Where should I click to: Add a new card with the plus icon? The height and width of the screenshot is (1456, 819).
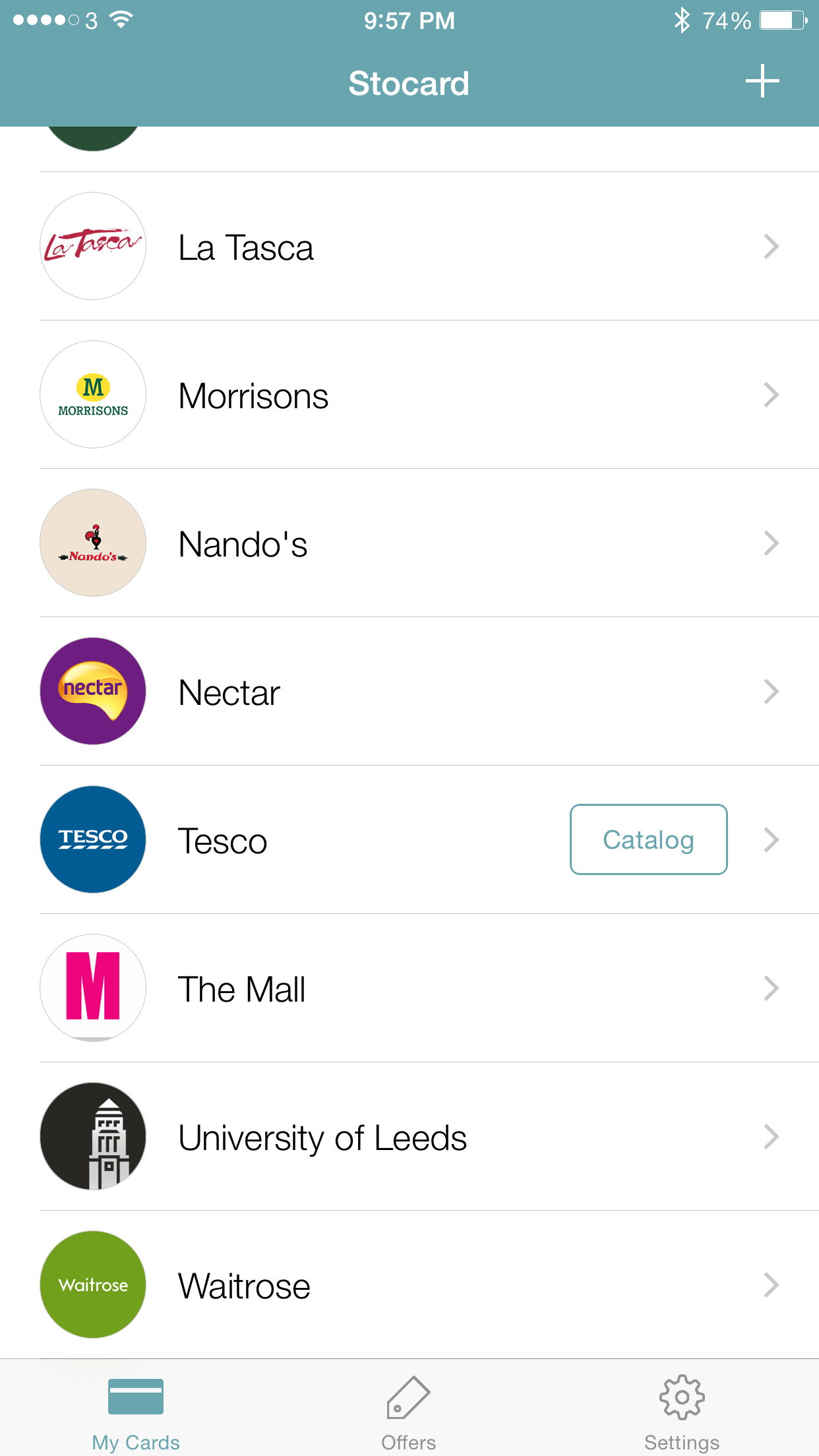[x=762, y=81]
